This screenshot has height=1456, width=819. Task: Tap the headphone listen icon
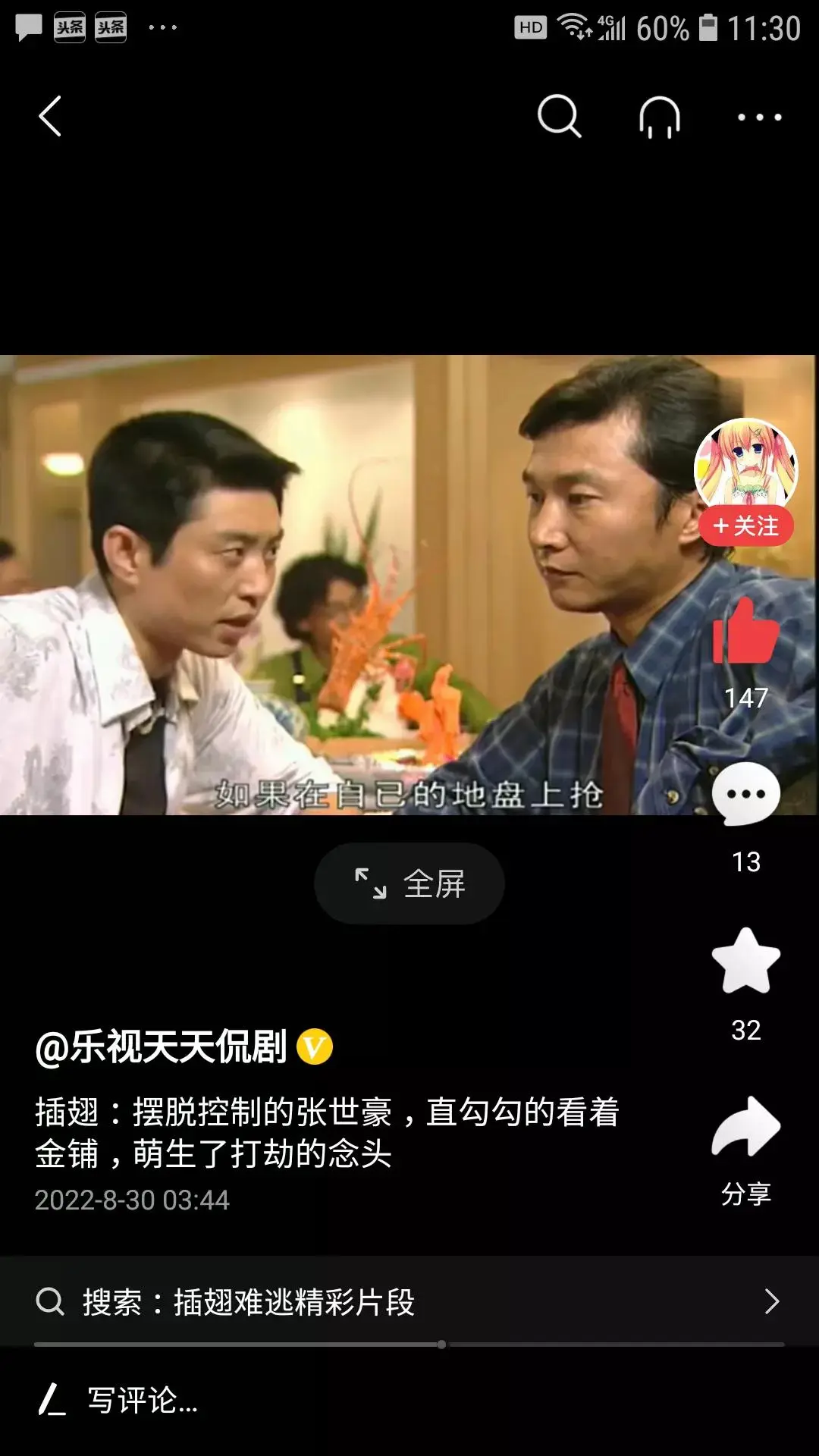pyautogui.click(x=659, y=118)
